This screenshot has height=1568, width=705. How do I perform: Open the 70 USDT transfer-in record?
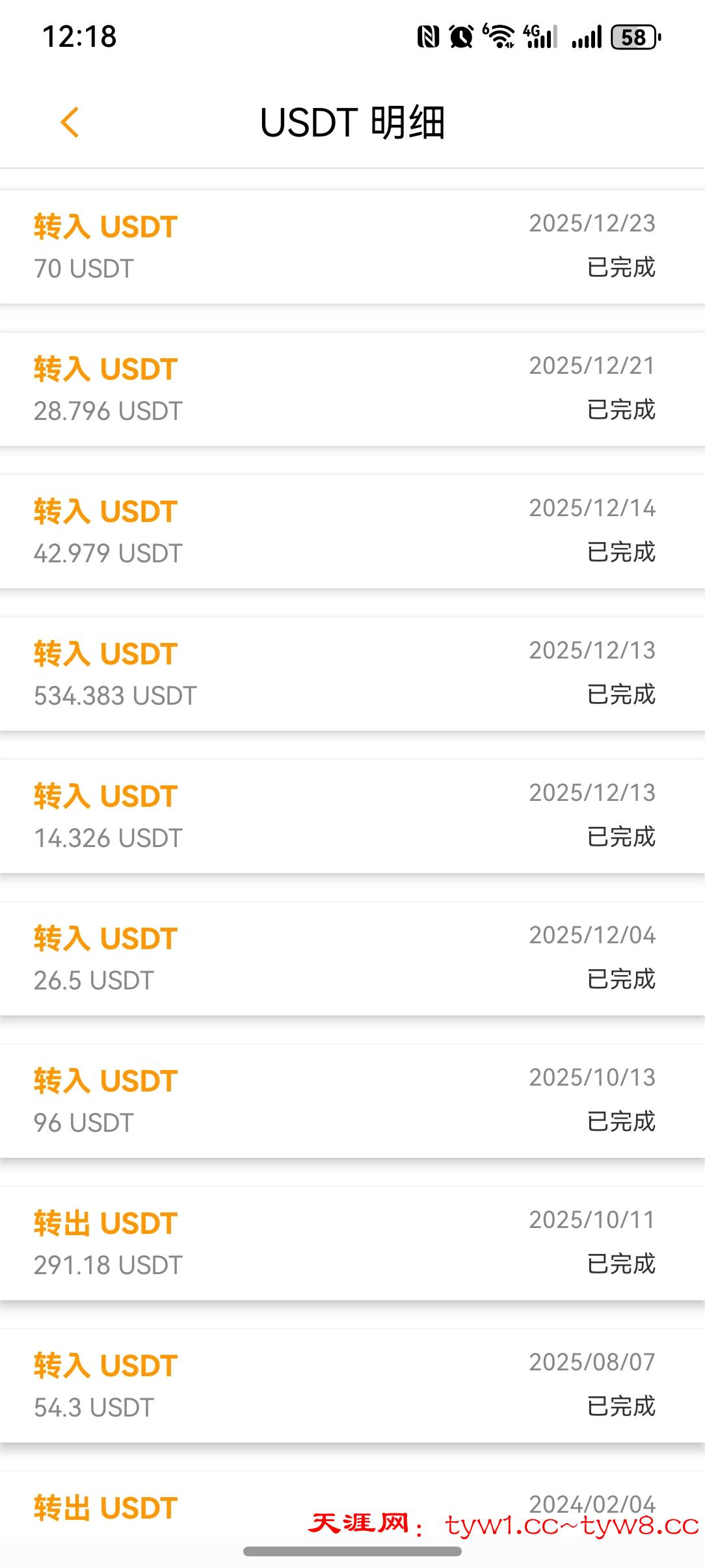click(x=351, y=247)
